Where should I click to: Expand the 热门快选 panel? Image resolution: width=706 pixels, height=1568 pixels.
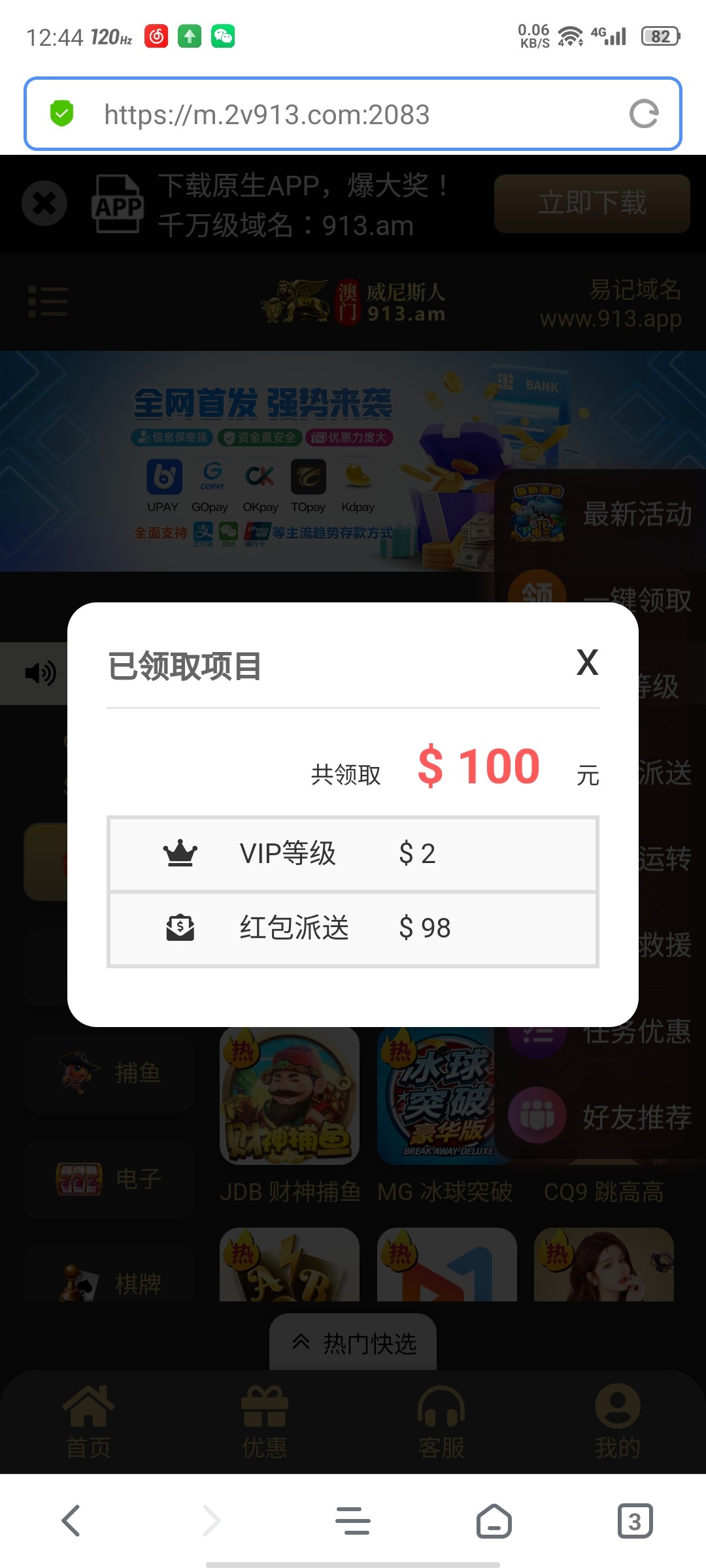(353, 1343)
